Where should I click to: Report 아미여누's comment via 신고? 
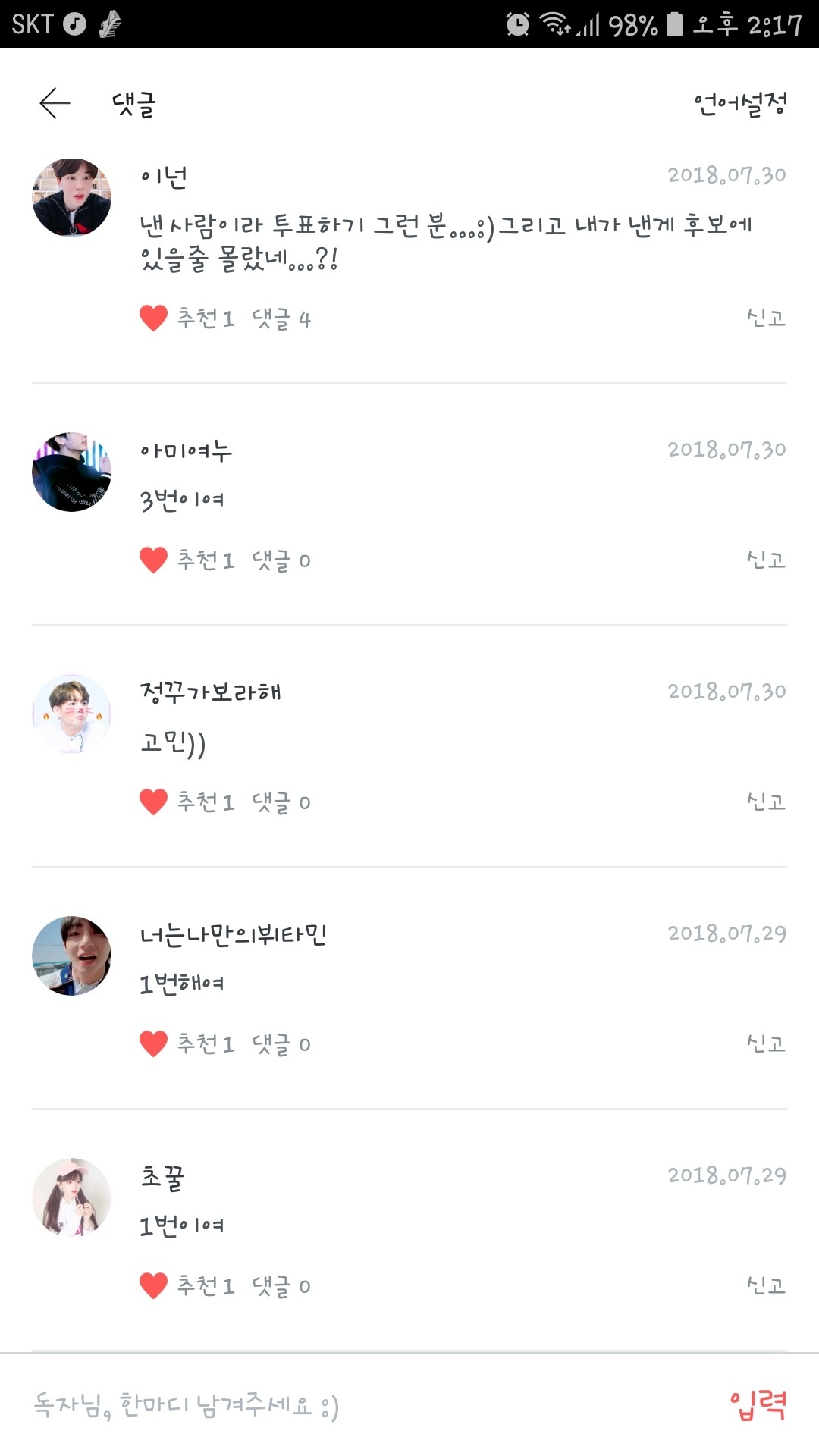(766, 560)
